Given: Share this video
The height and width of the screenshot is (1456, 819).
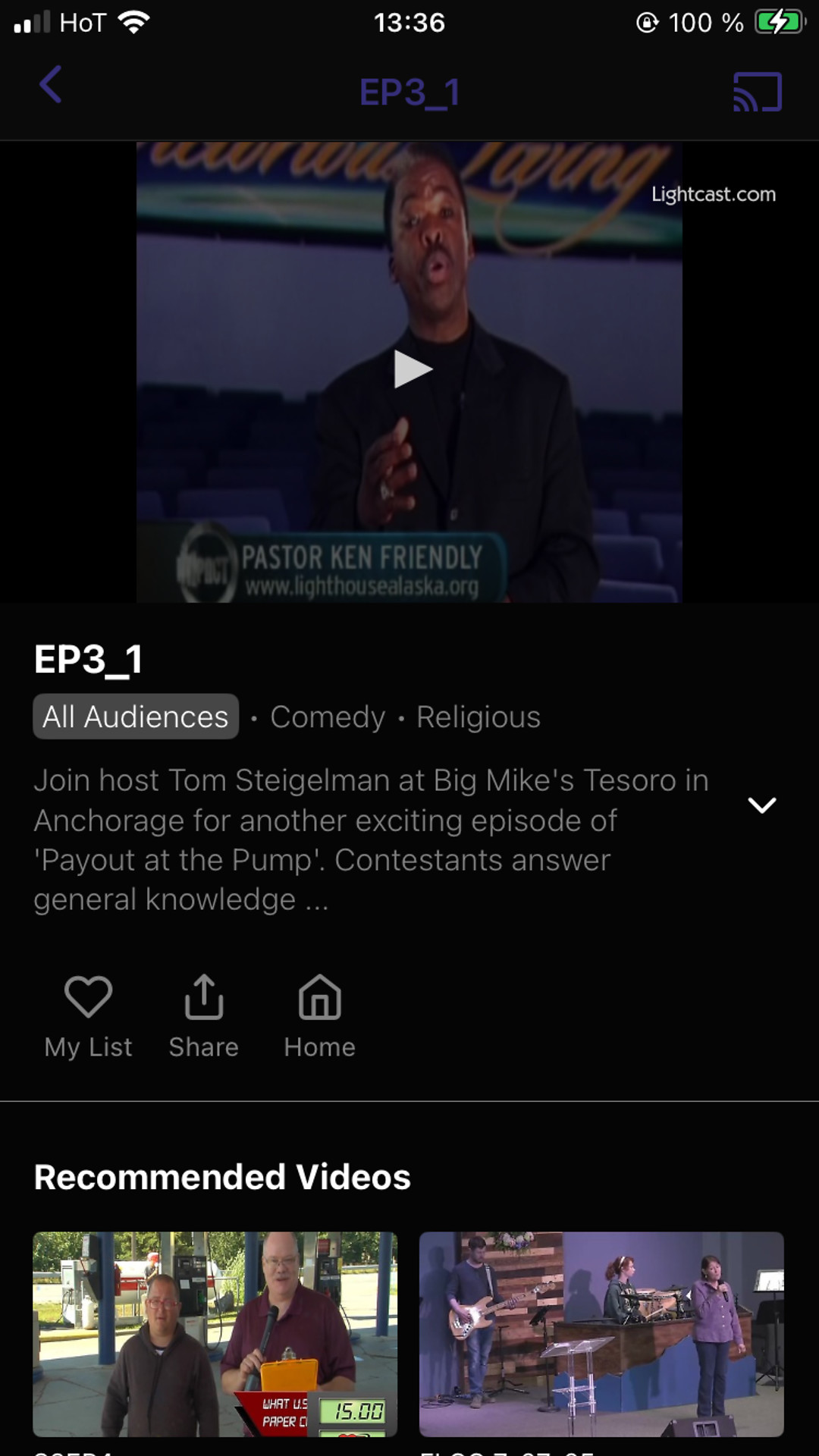Looking at the screenshot, I should coord(203,1015).
